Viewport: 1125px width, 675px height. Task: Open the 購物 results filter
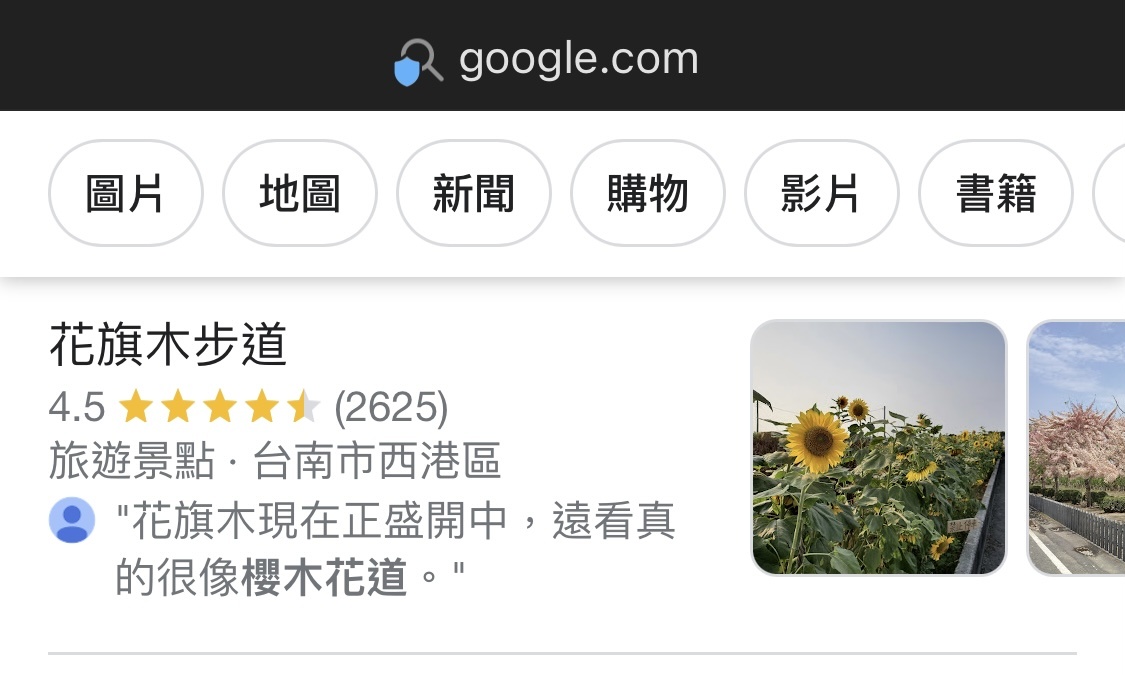coord(647,193)
